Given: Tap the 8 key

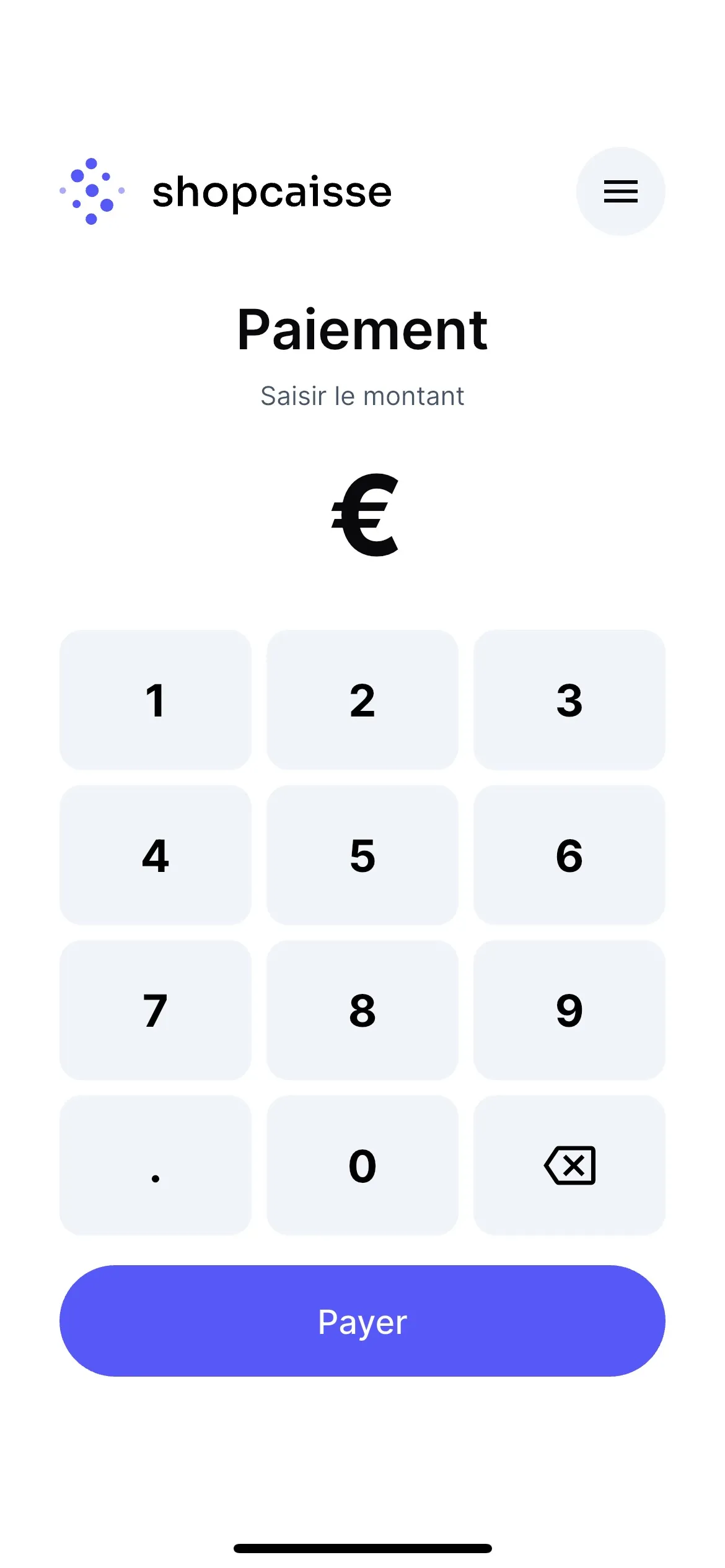Looking at the screenshot, I should [x=362, y=1010].
